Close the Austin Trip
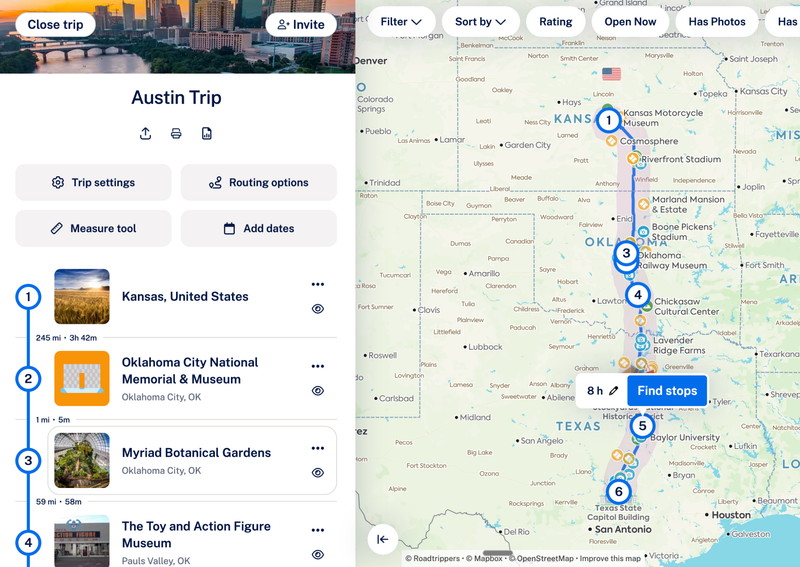The width and height of the screenshot is (800, 567). click(55, 24)
